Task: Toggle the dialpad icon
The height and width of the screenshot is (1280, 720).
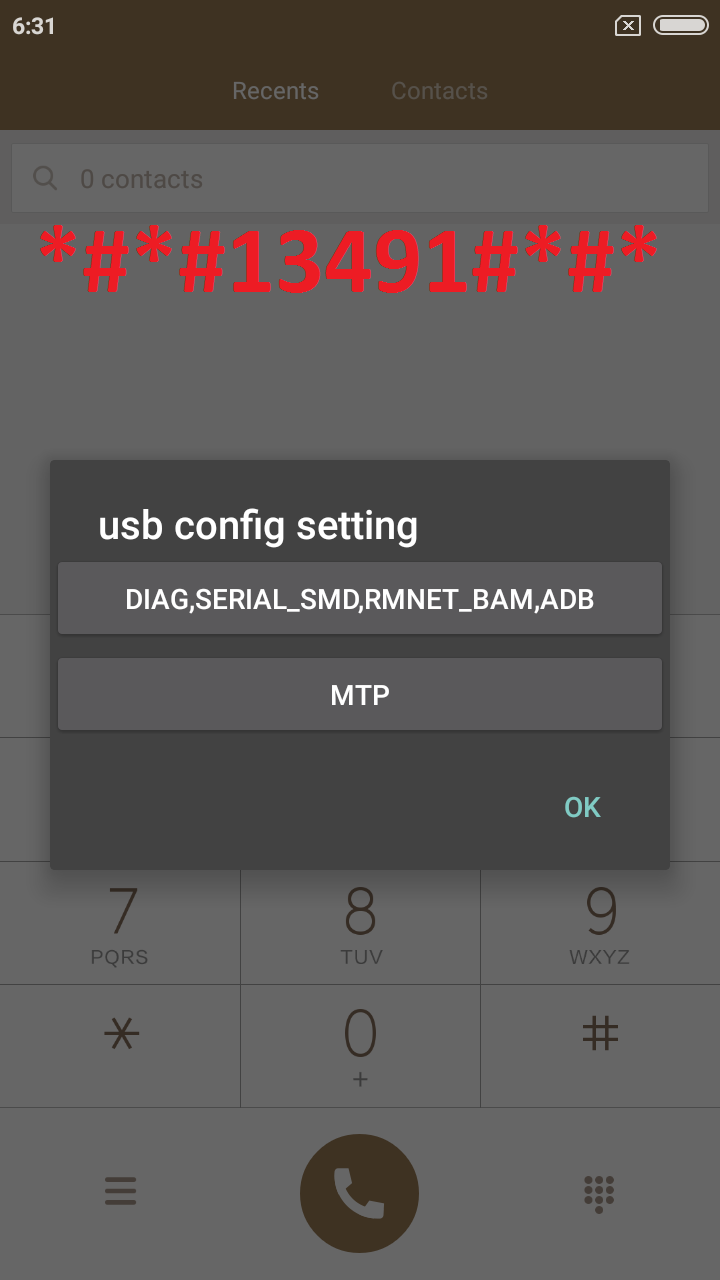Action: coord(599,1193)
